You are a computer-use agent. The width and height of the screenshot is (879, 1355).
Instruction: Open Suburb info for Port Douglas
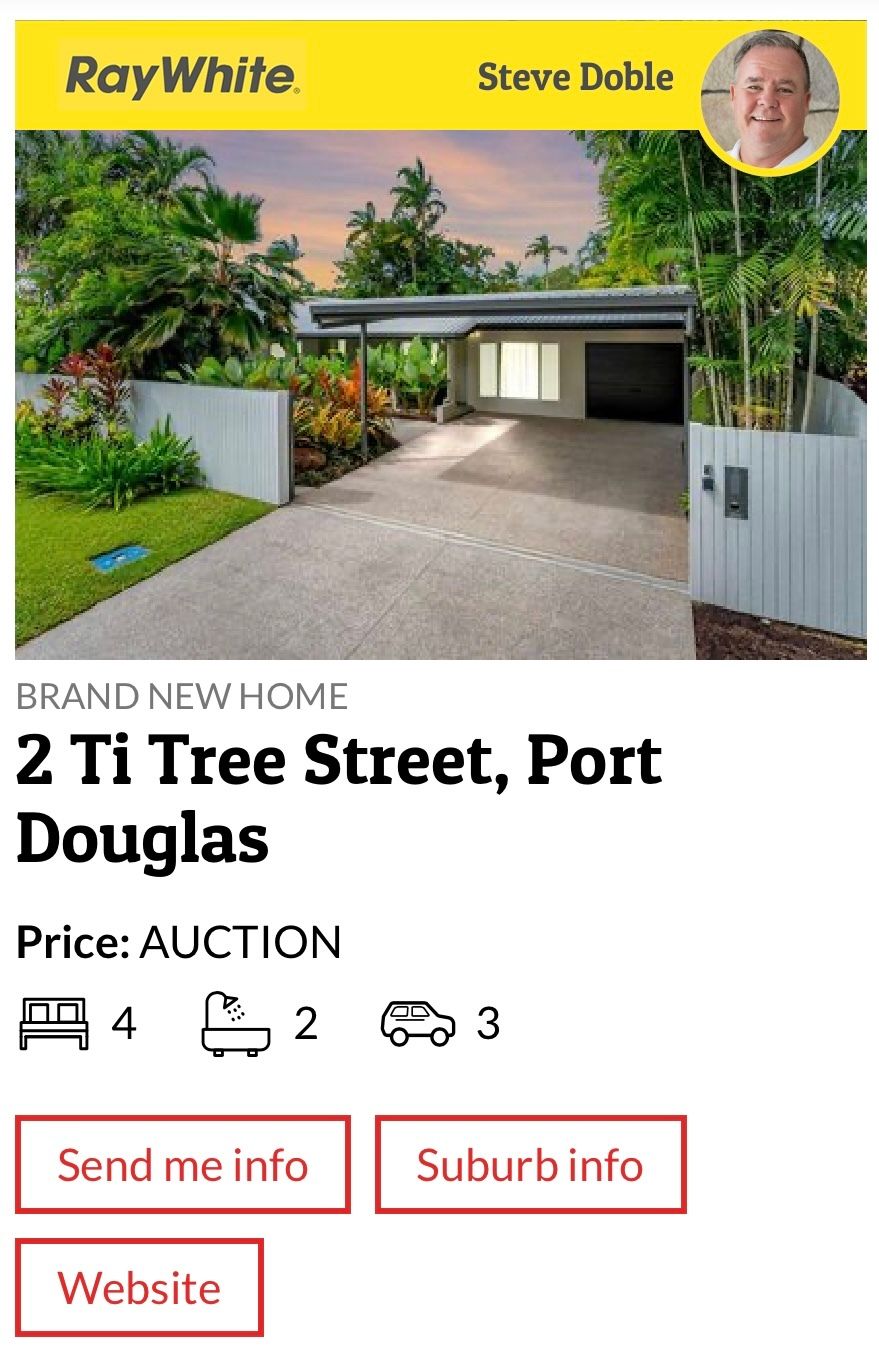click(x=530, y=1165)
